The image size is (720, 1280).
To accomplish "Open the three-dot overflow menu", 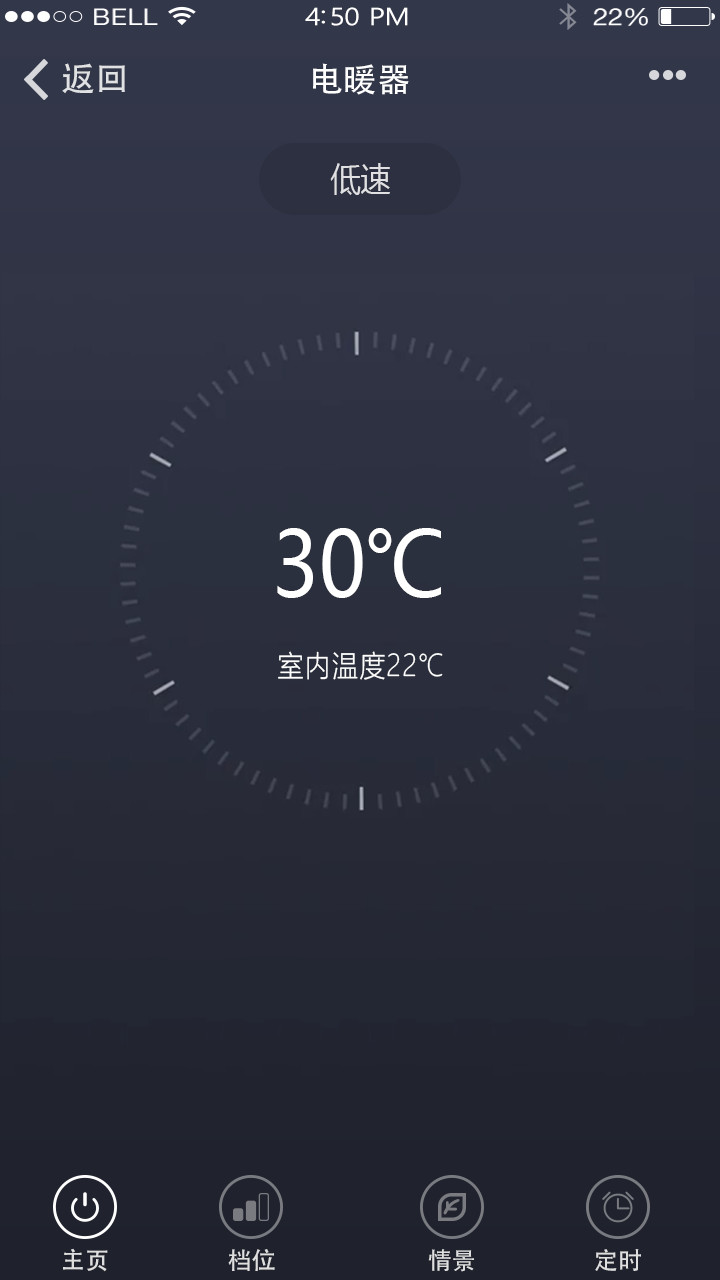I will pyautogui.click(x=667, y=75).
